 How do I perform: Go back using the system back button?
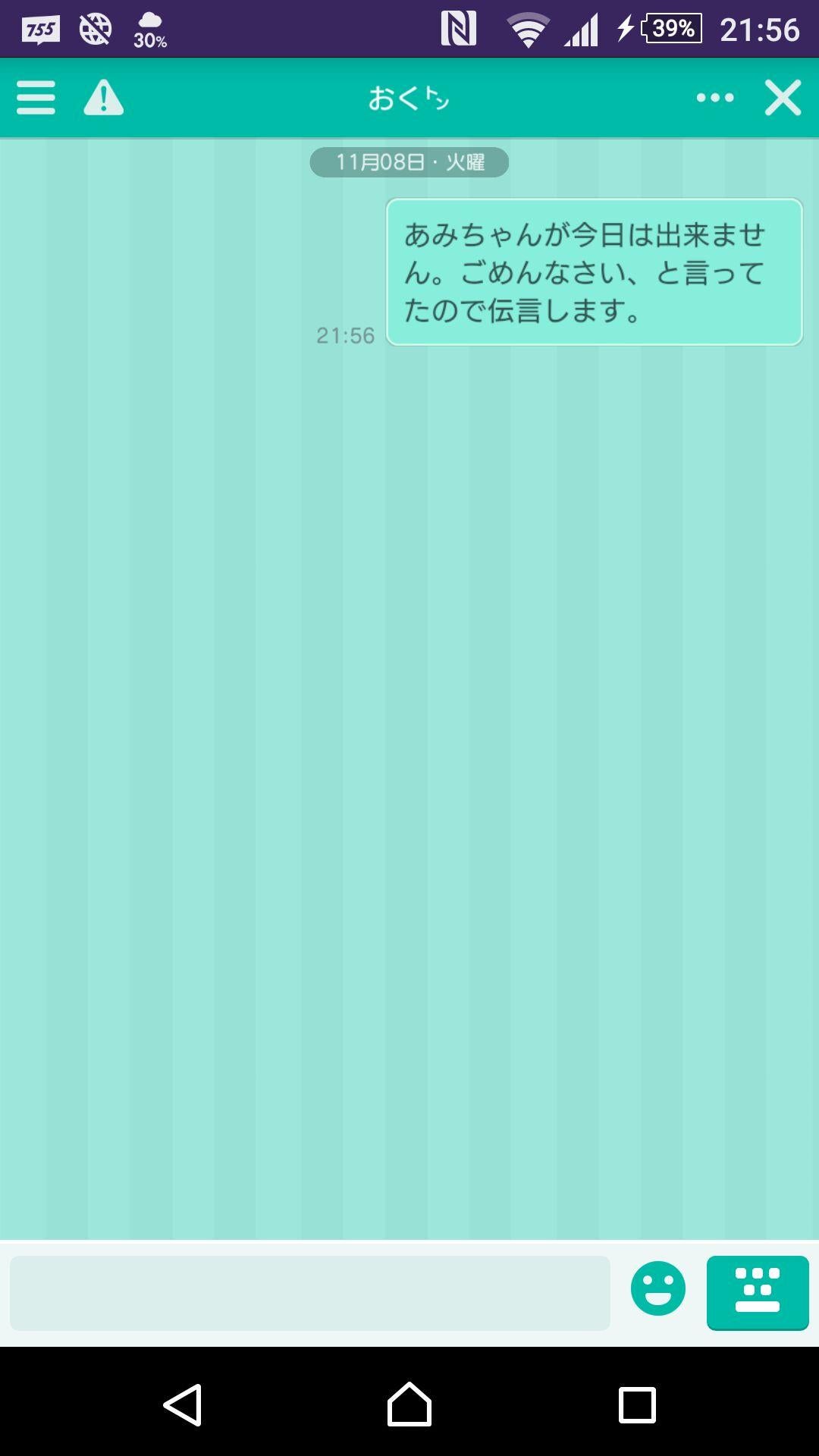point(183,1405)
